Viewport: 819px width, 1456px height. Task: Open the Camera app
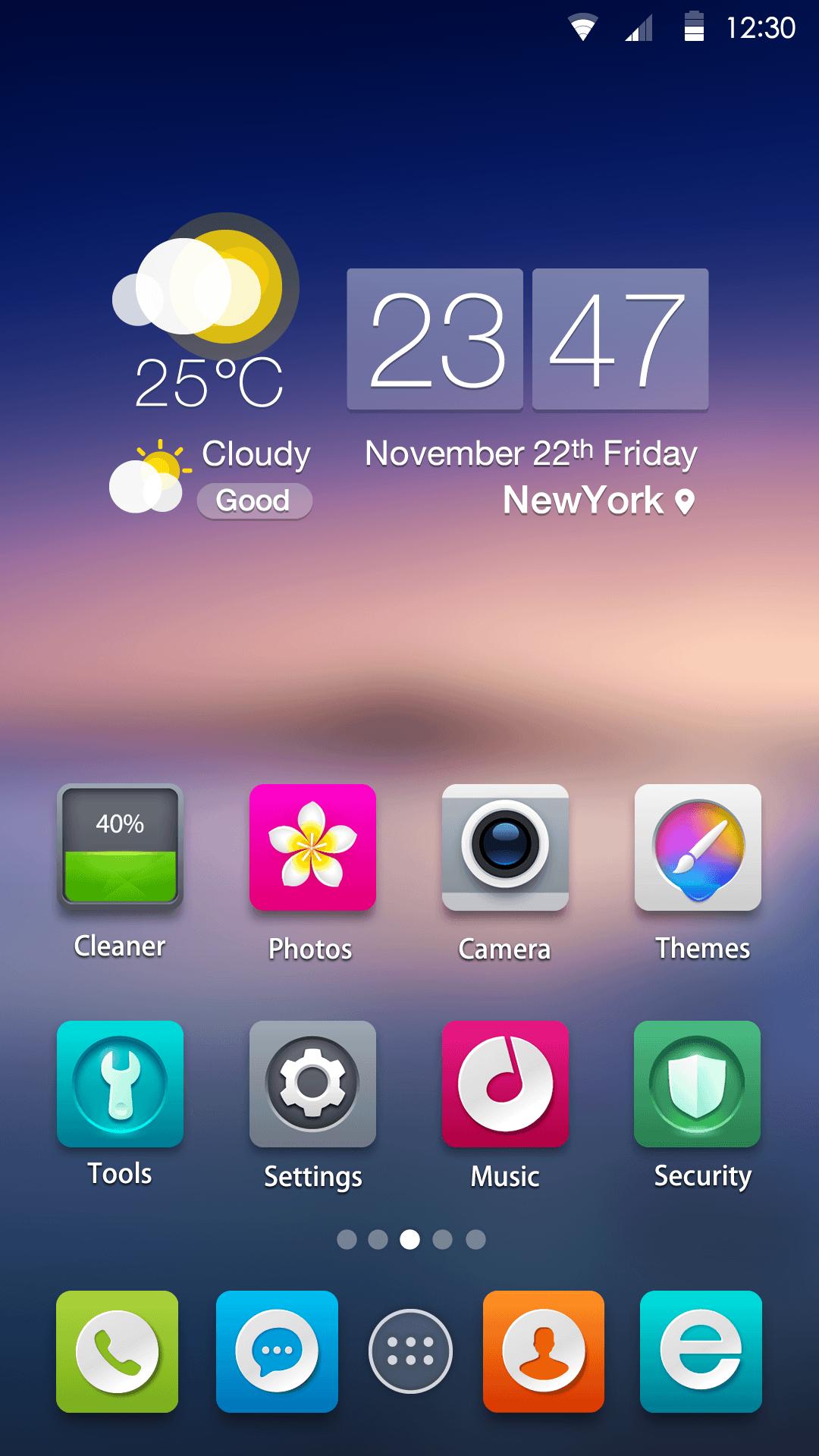(x=505, y=847)
